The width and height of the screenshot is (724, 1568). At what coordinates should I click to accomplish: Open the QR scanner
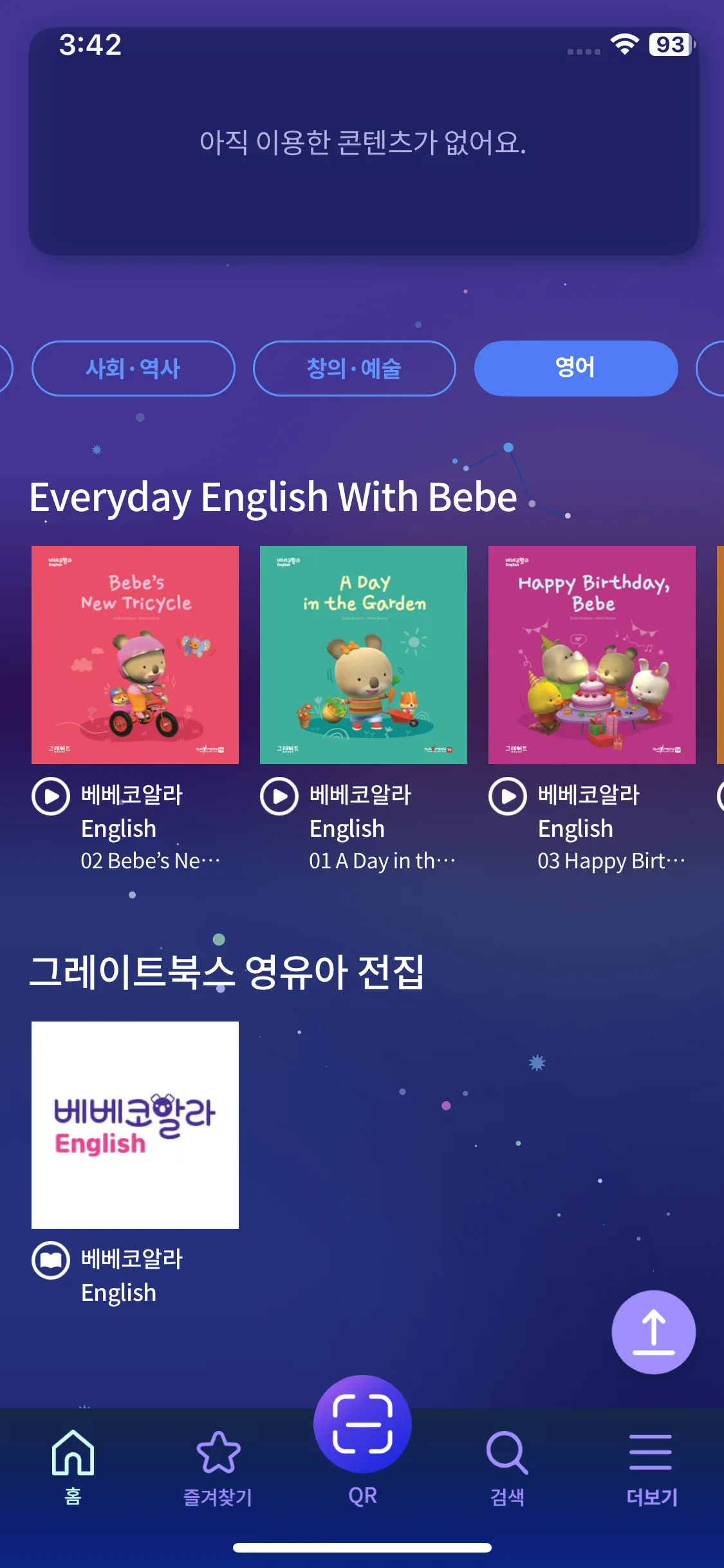pos(362,1426)
